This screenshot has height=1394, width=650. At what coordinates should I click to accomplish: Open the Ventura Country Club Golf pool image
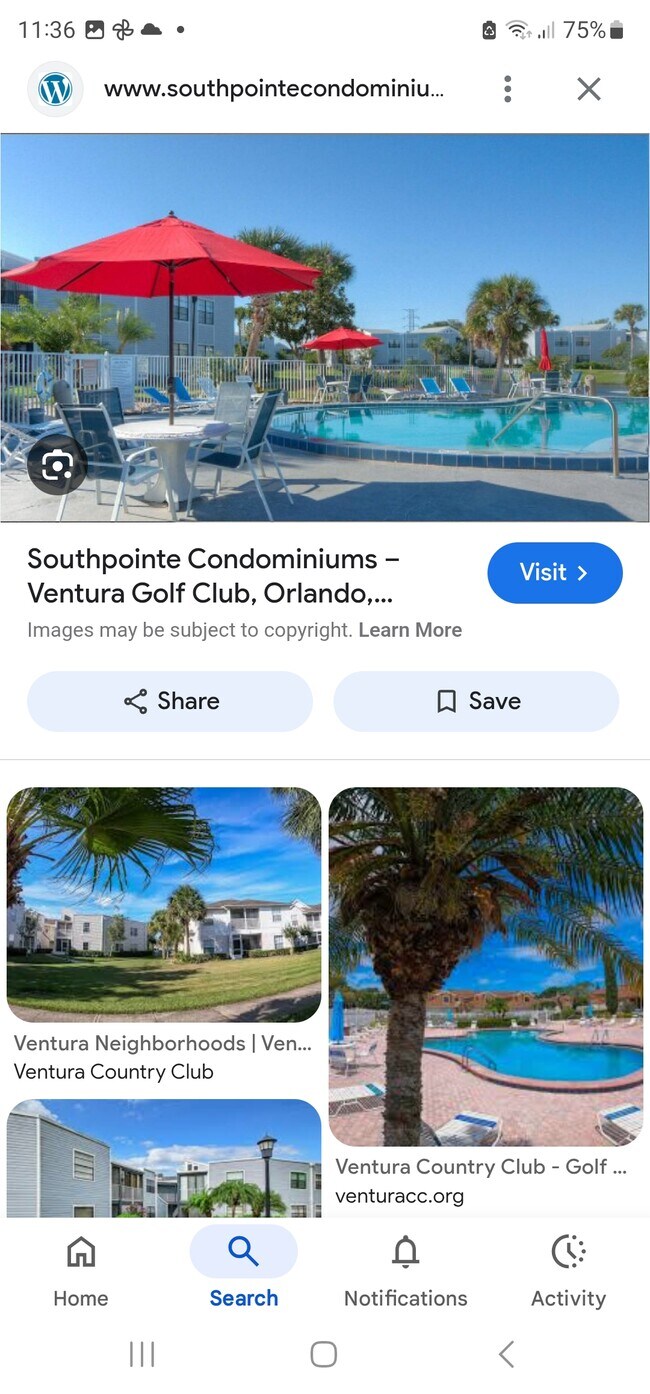pos(486,966)
